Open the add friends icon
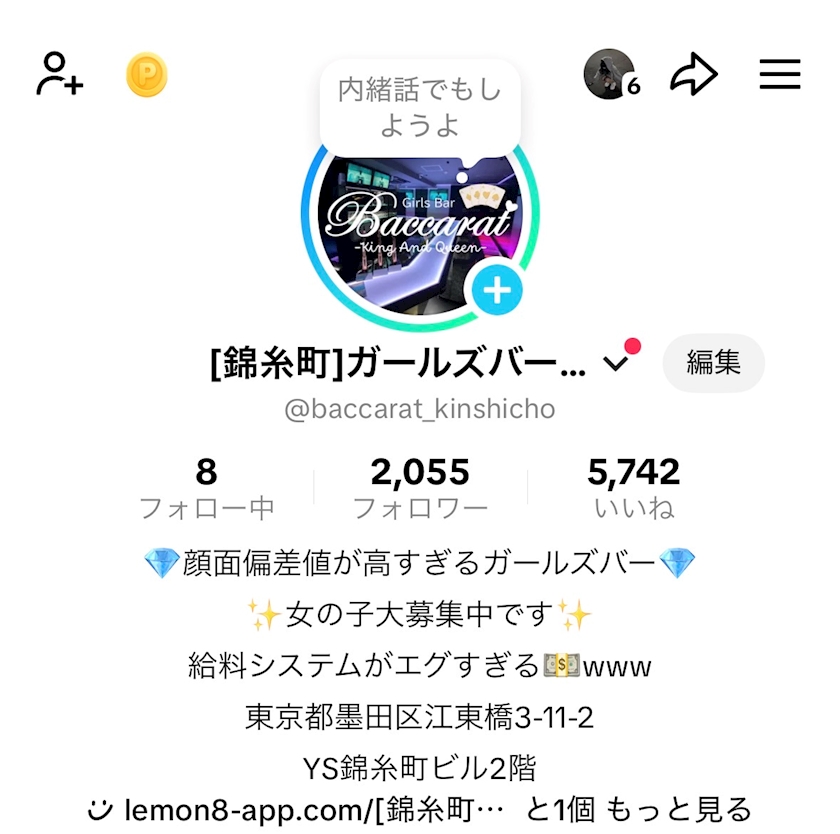Viewport: 840px width, 834px height. tap(59, 74)
